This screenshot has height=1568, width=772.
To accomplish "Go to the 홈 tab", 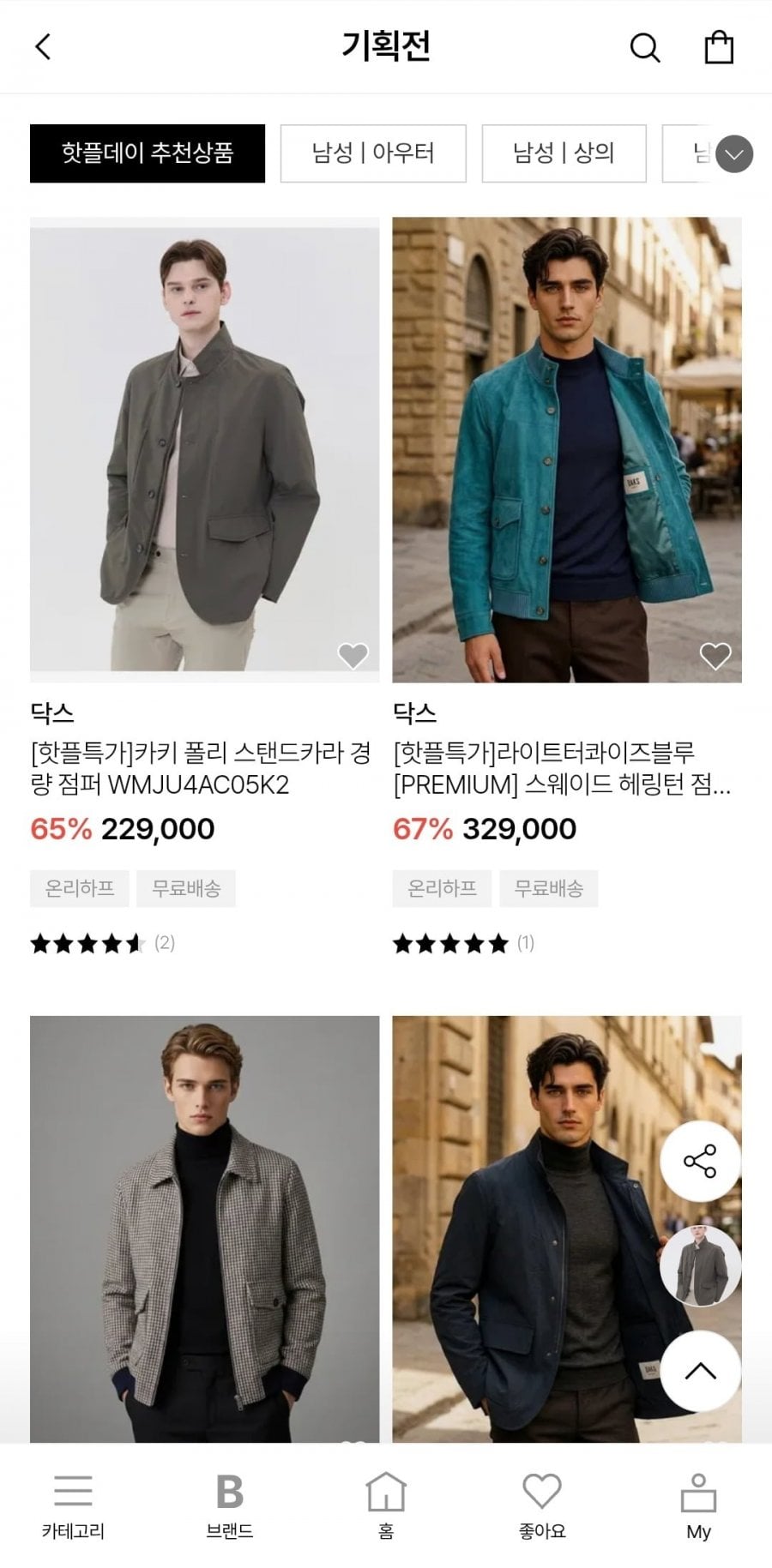I will [x=386, y=1506].
